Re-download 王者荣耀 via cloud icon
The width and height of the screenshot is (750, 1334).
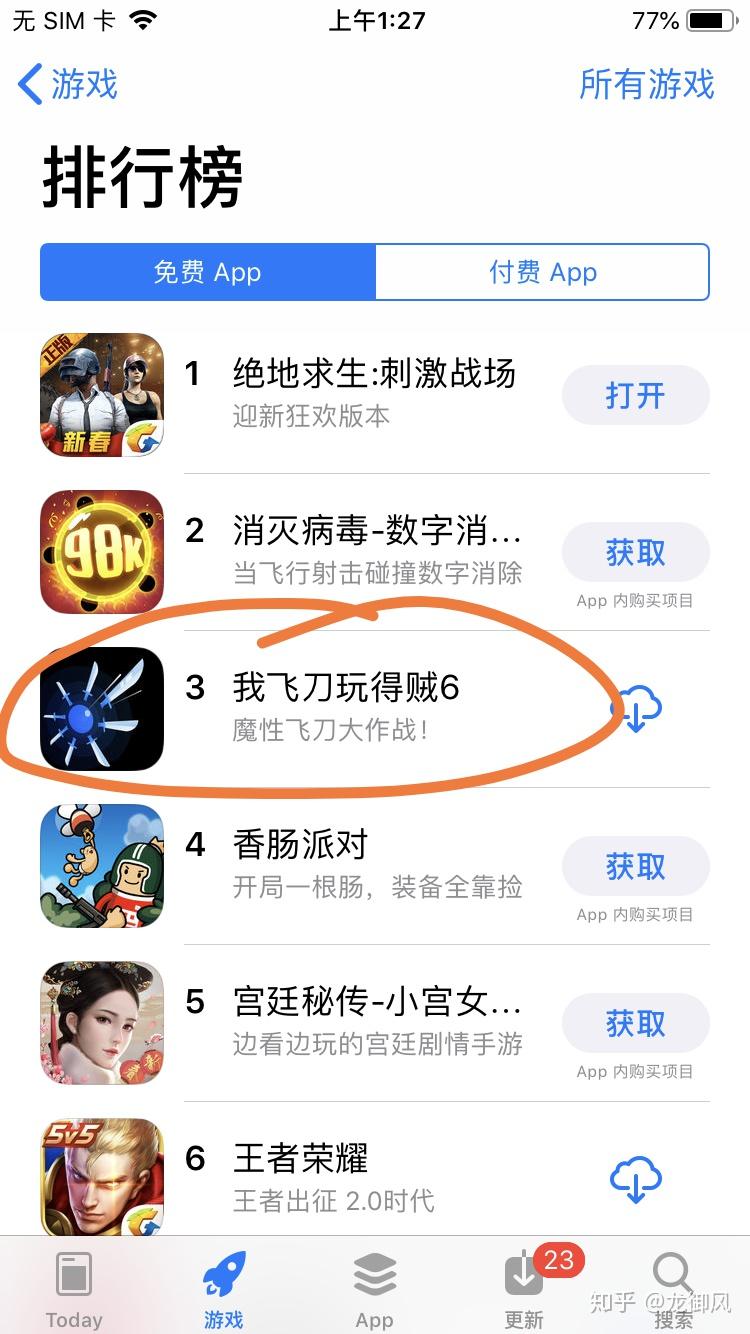pyautogui.click(x=637, y=1180)
